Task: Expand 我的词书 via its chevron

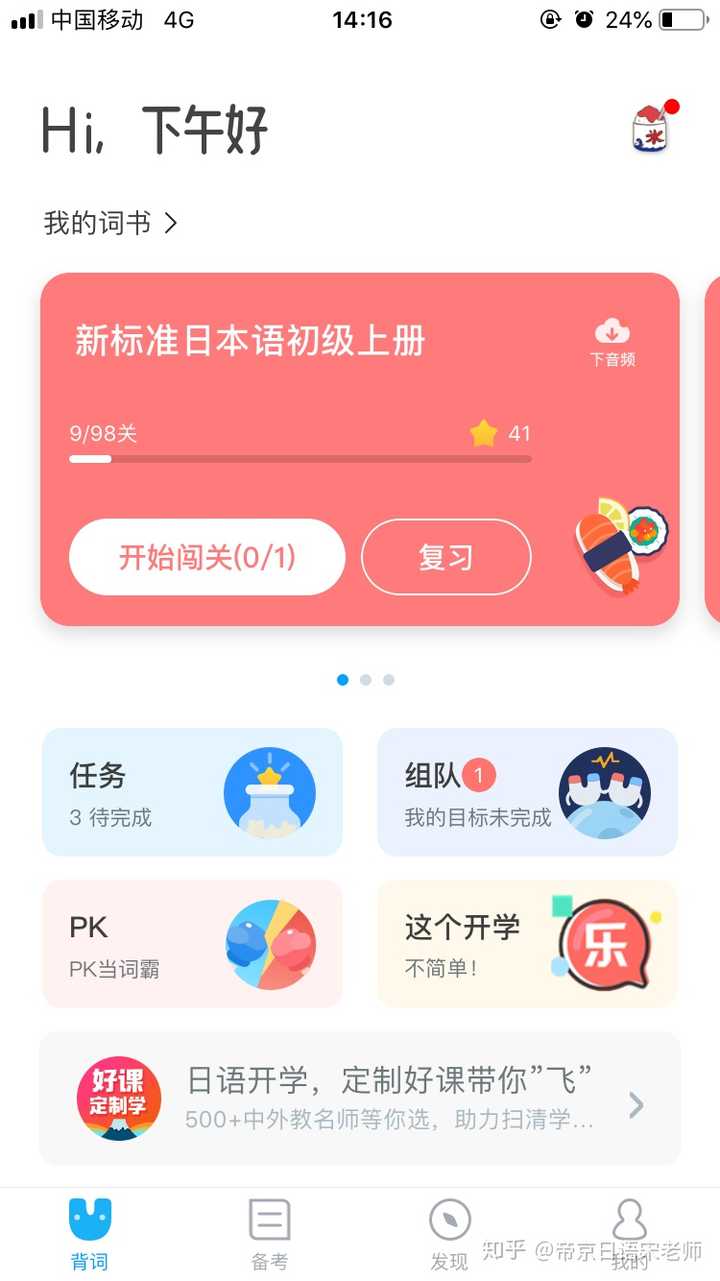Action: click(171, 223)
